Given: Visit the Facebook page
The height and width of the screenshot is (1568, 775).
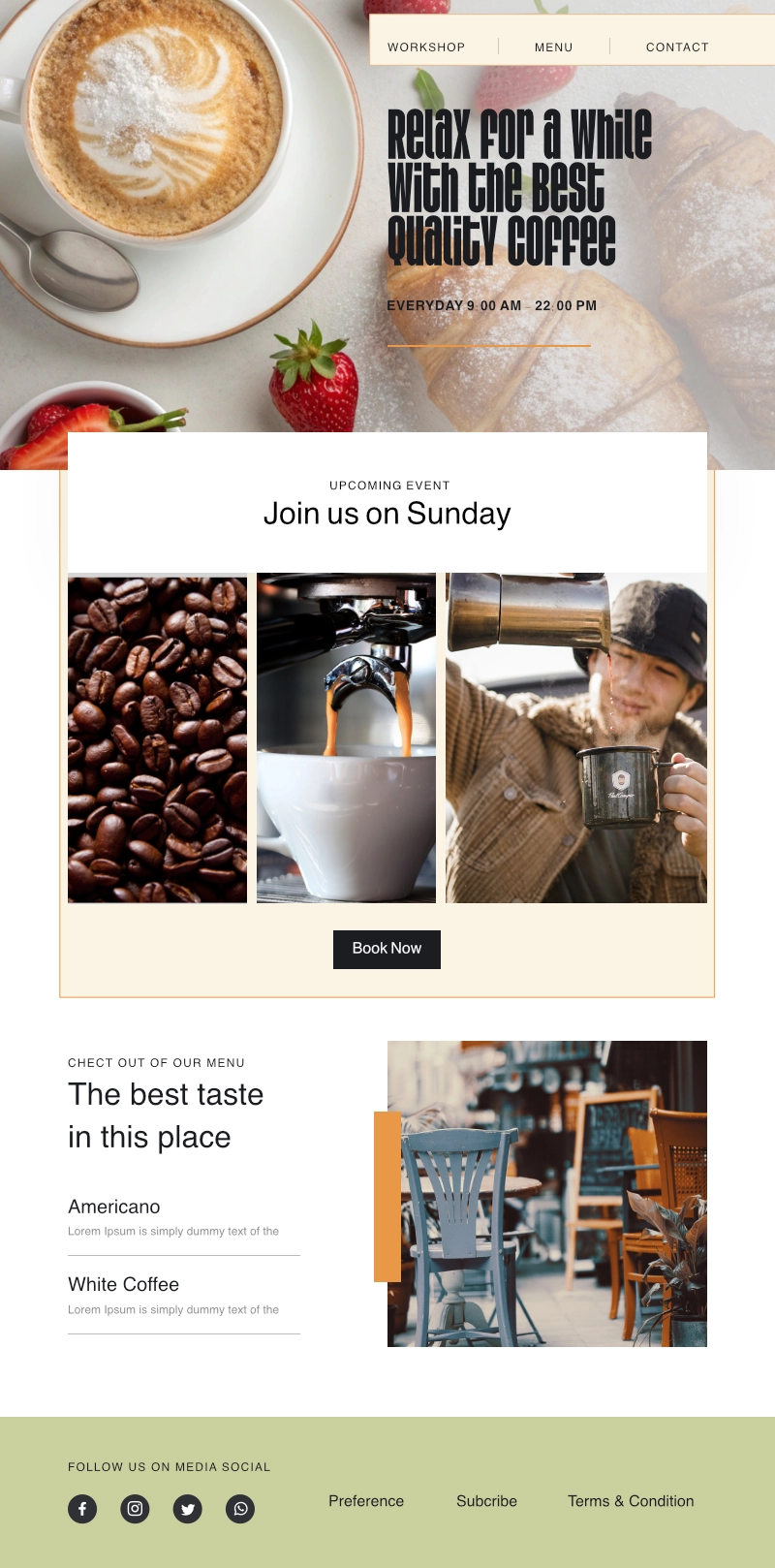Looking at the screenshot, I should click(82, 1509).
